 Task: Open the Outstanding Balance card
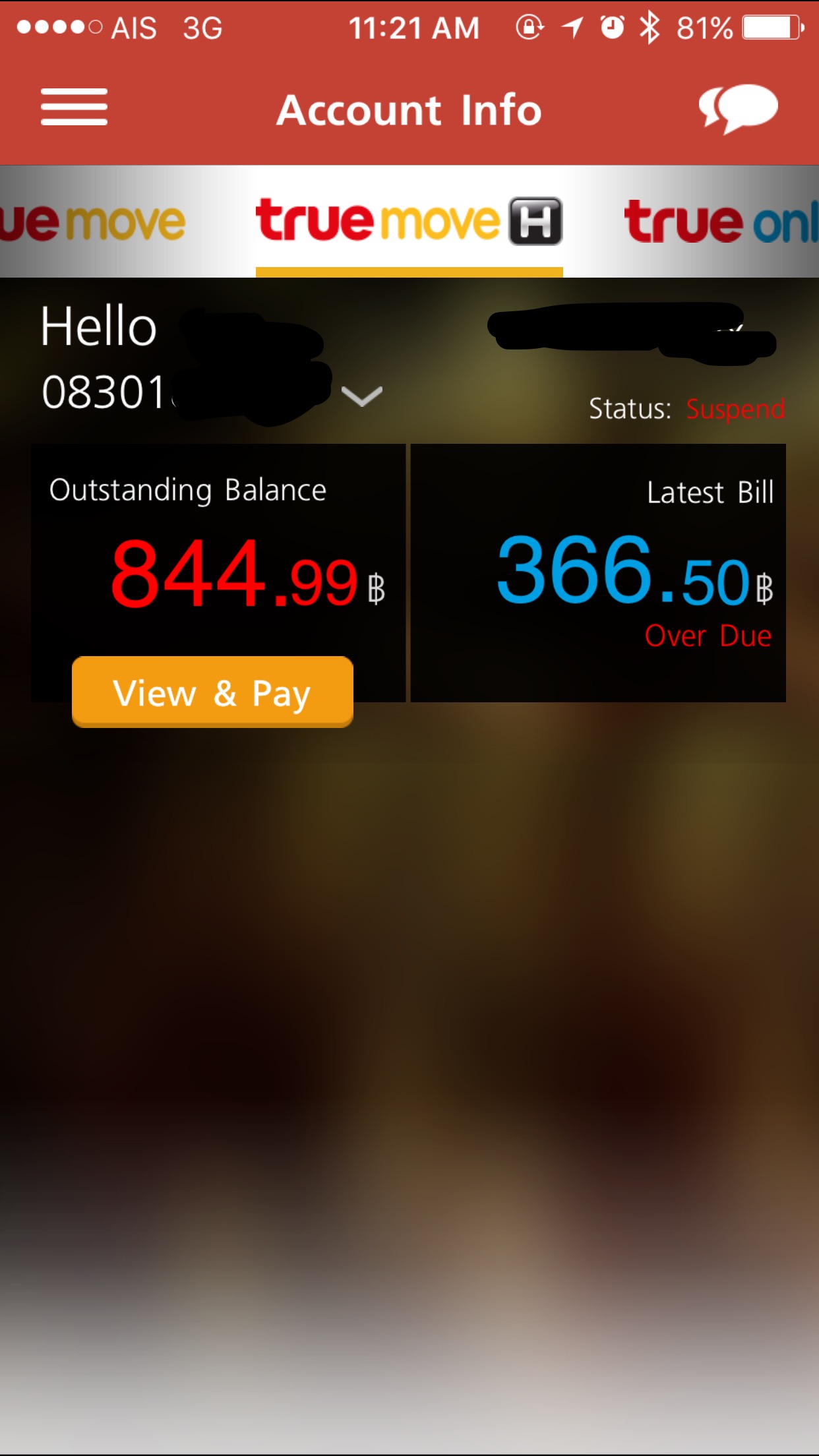218,572
